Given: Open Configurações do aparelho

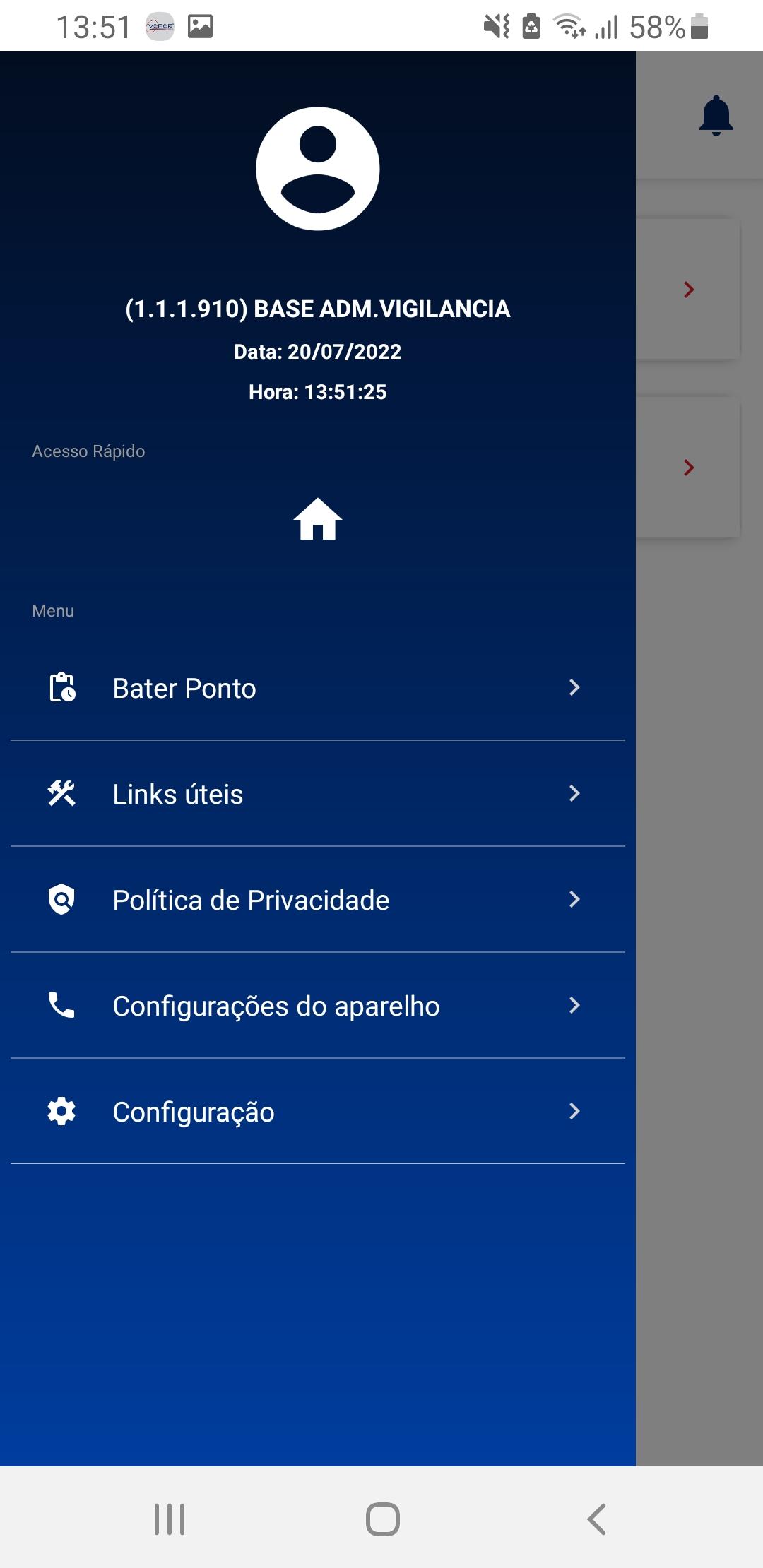Looking at the screenshot, I should coord(318,1006).
